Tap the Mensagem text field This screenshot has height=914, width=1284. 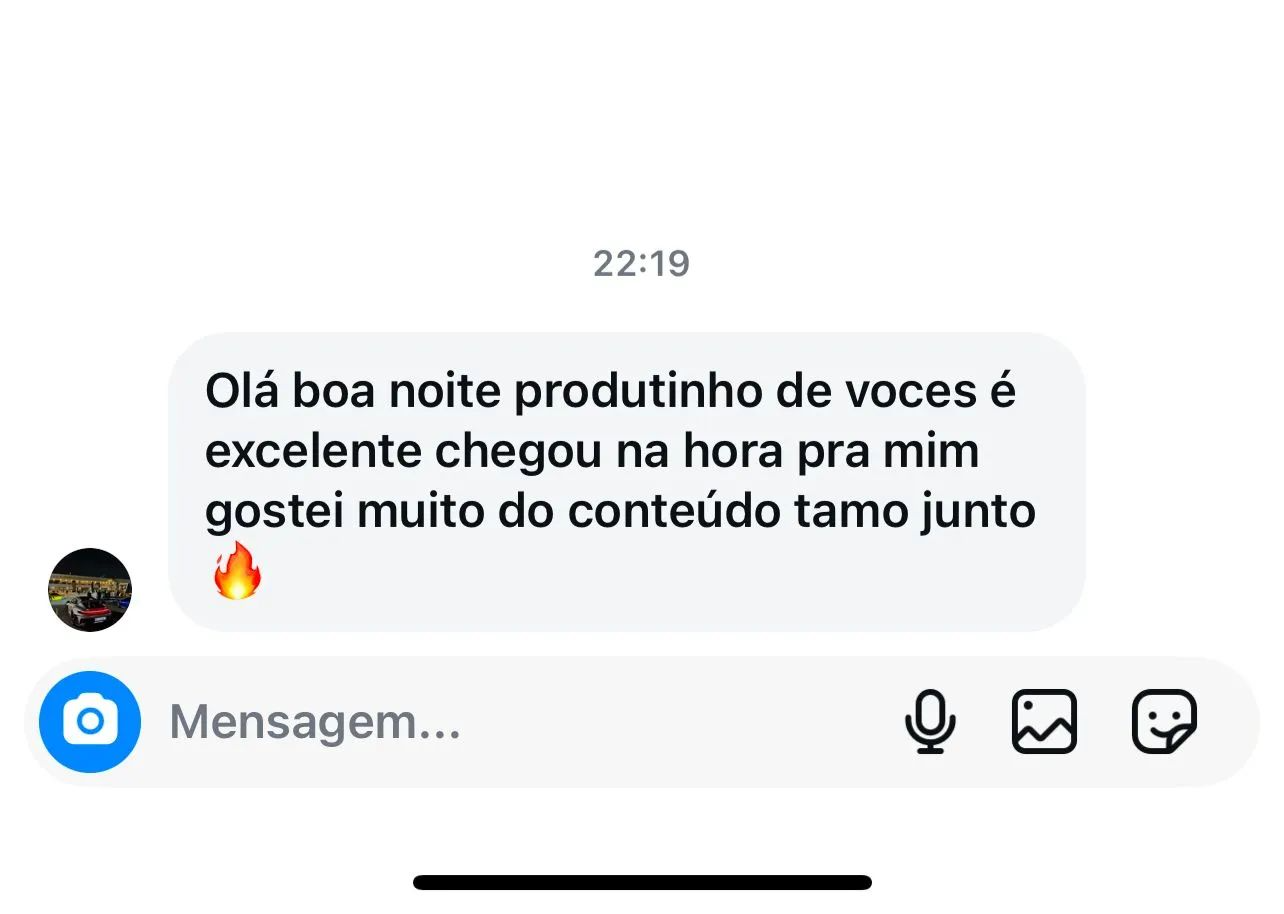500,721
